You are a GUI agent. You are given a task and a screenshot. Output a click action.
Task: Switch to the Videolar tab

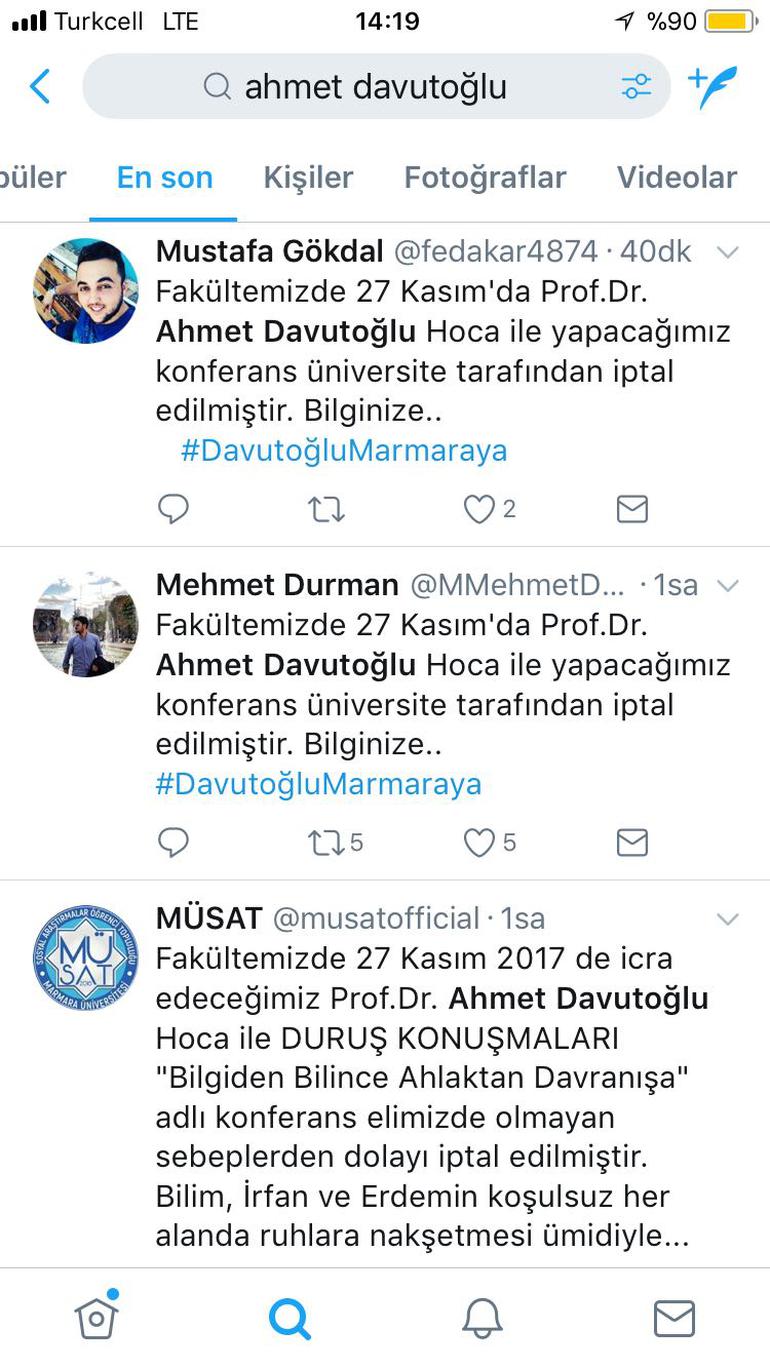pos(677,178)
